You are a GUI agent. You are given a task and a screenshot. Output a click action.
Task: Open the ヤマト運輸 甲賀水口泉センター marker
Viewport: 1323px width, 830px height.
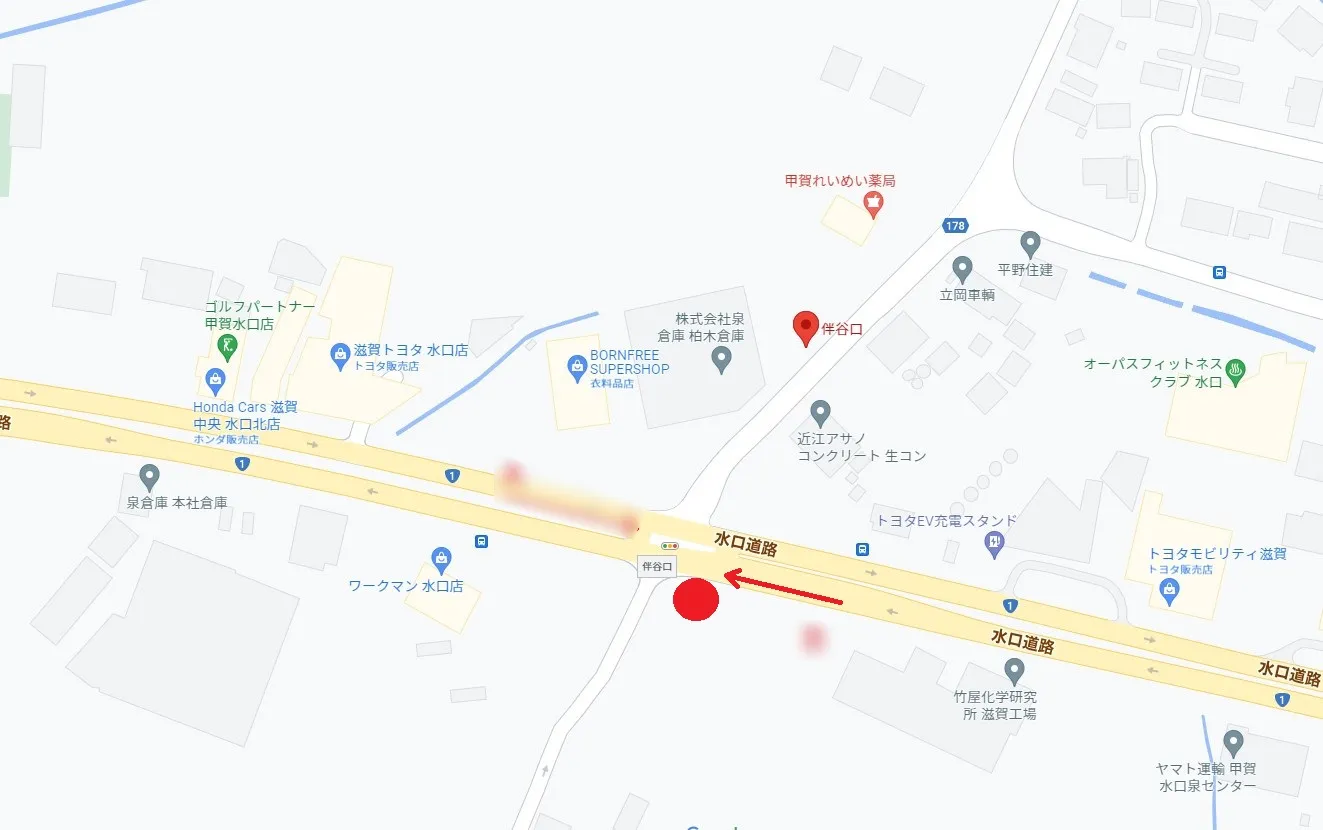(x=1233, y=743)
